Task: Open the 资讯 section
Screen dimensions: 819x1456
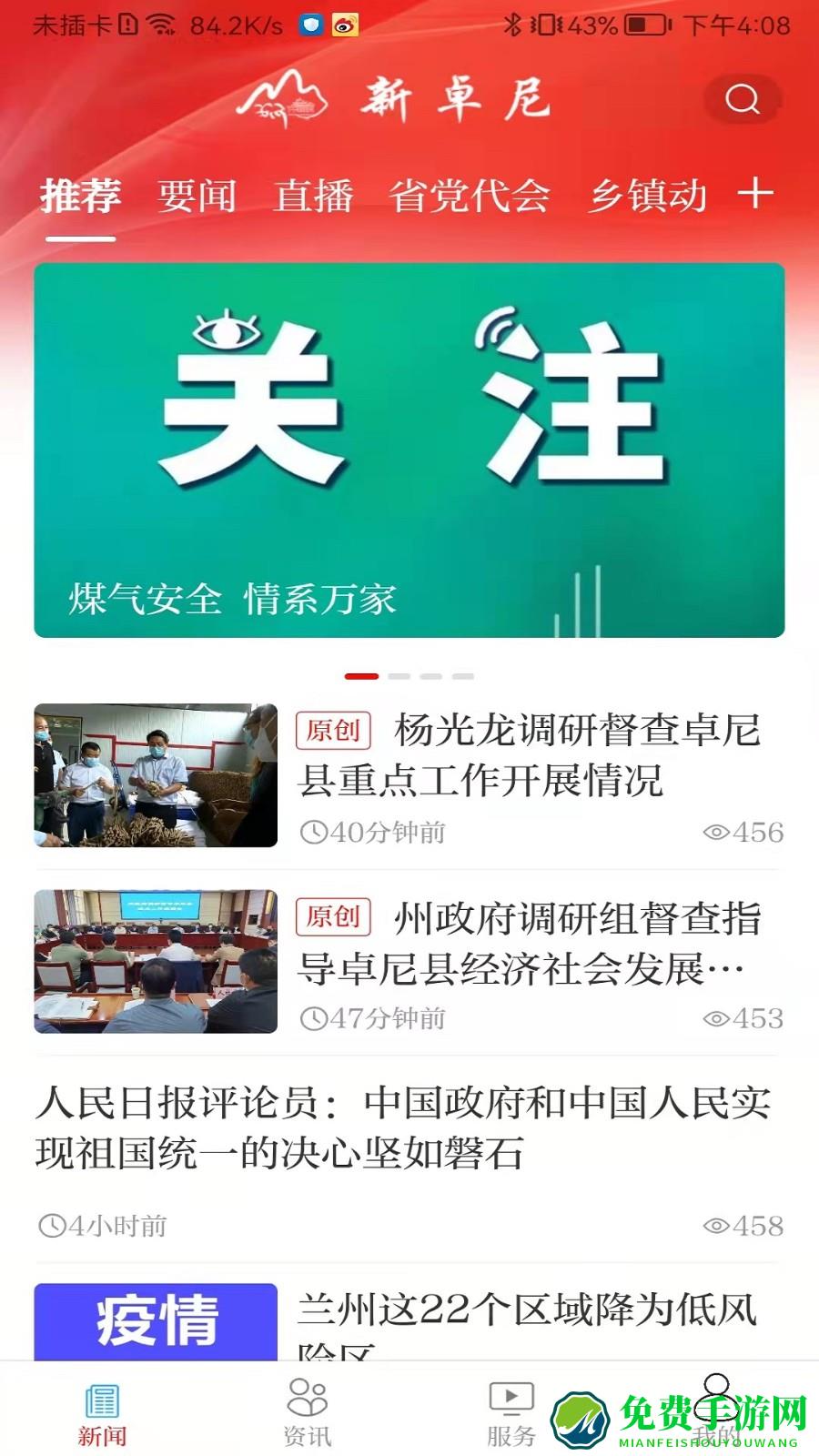Action: pyautogui.click(x=305, y=1406)
